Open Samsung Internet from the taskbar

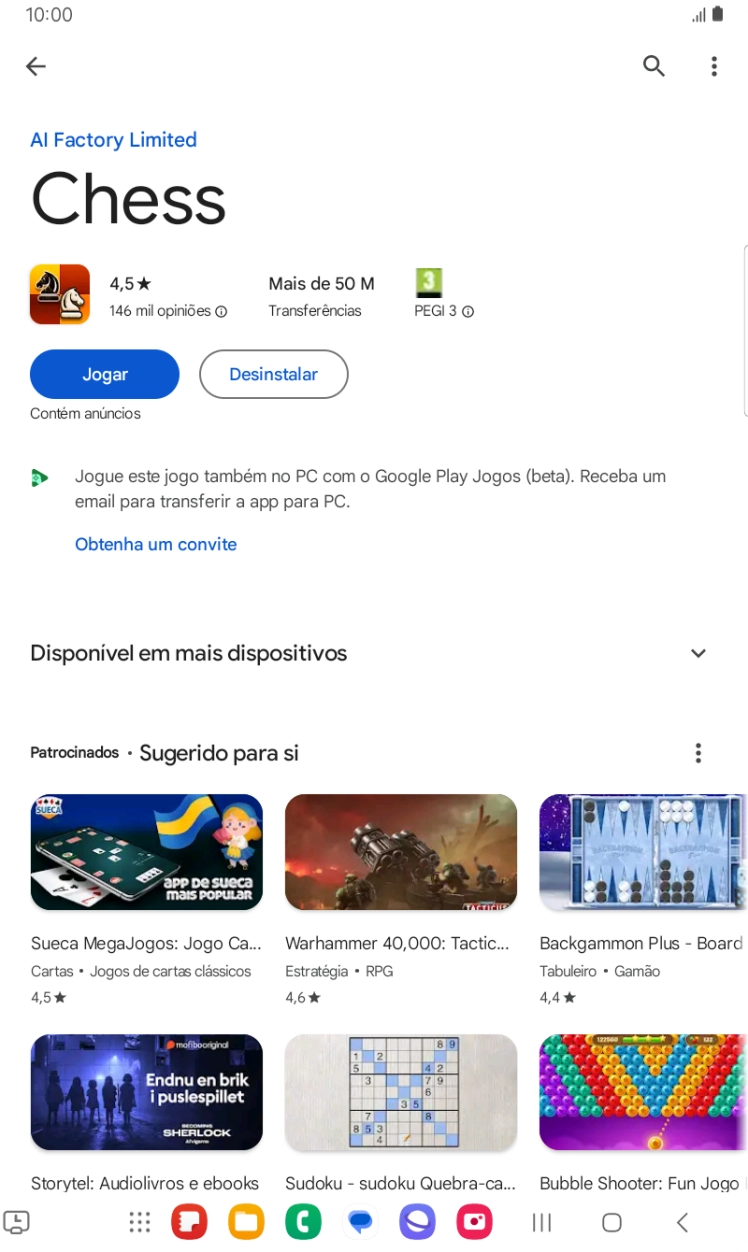tap(417, 1221)
